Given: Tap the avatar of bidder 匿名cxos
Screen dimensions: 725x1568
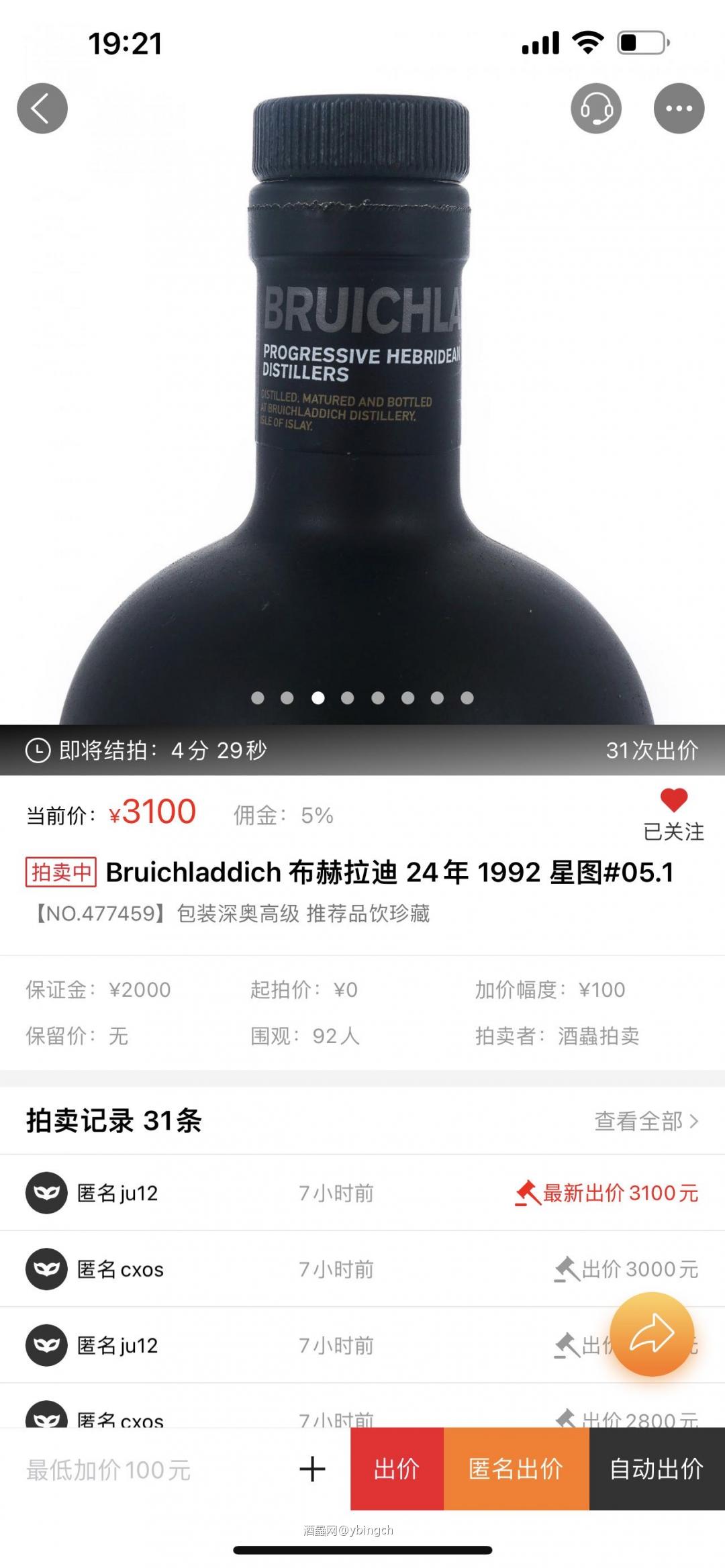Looking at the screenshot, I should click(x=47, y=1269).
